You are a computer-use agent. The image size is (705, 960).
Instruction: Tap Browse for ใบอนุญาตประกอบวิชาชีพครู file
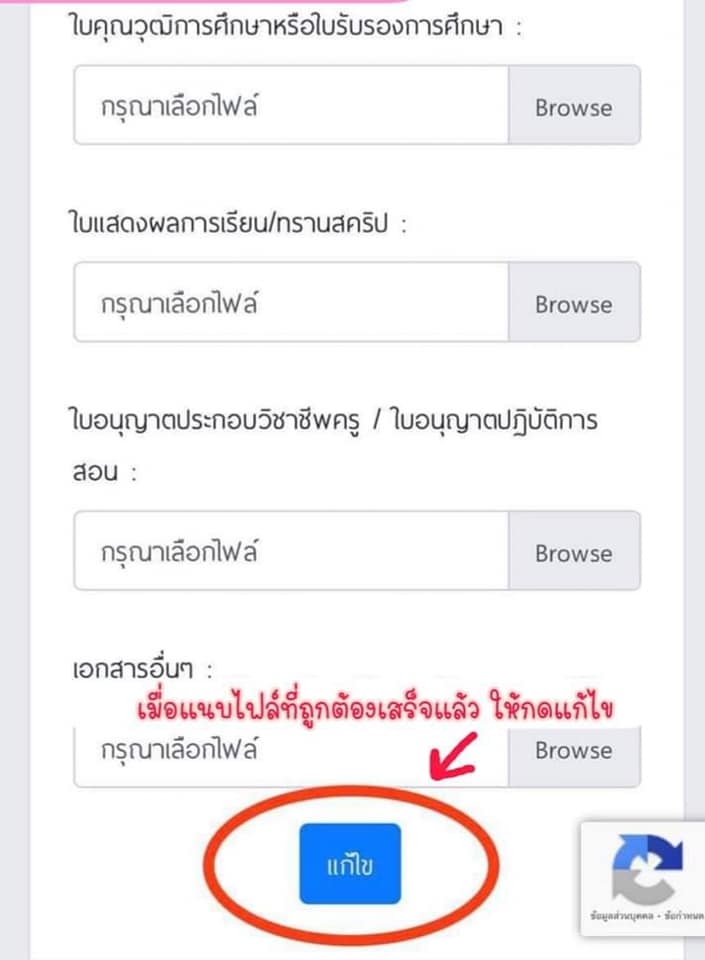(573, 553)
